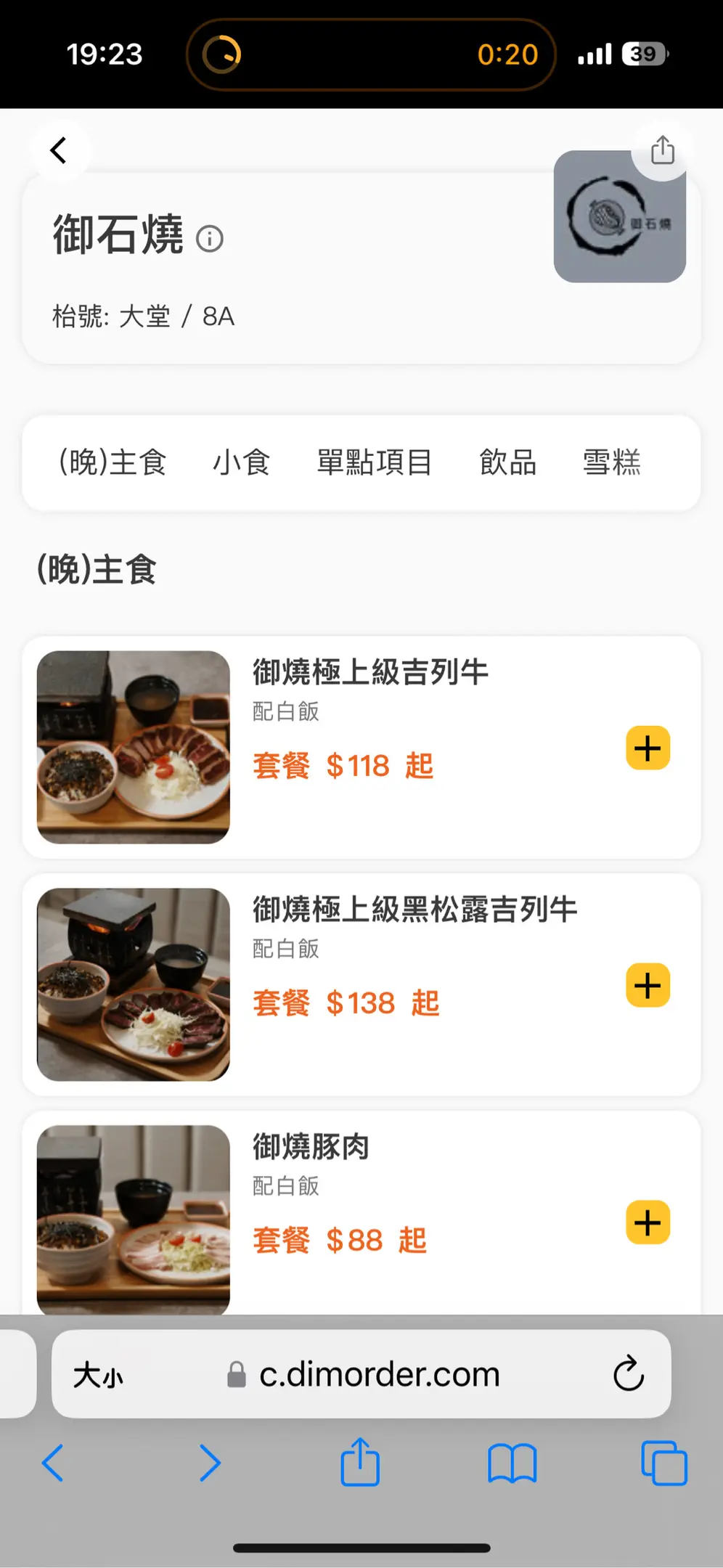Reload the page in Safari
The image size is (723, 1568).
tap(628, 1373)
